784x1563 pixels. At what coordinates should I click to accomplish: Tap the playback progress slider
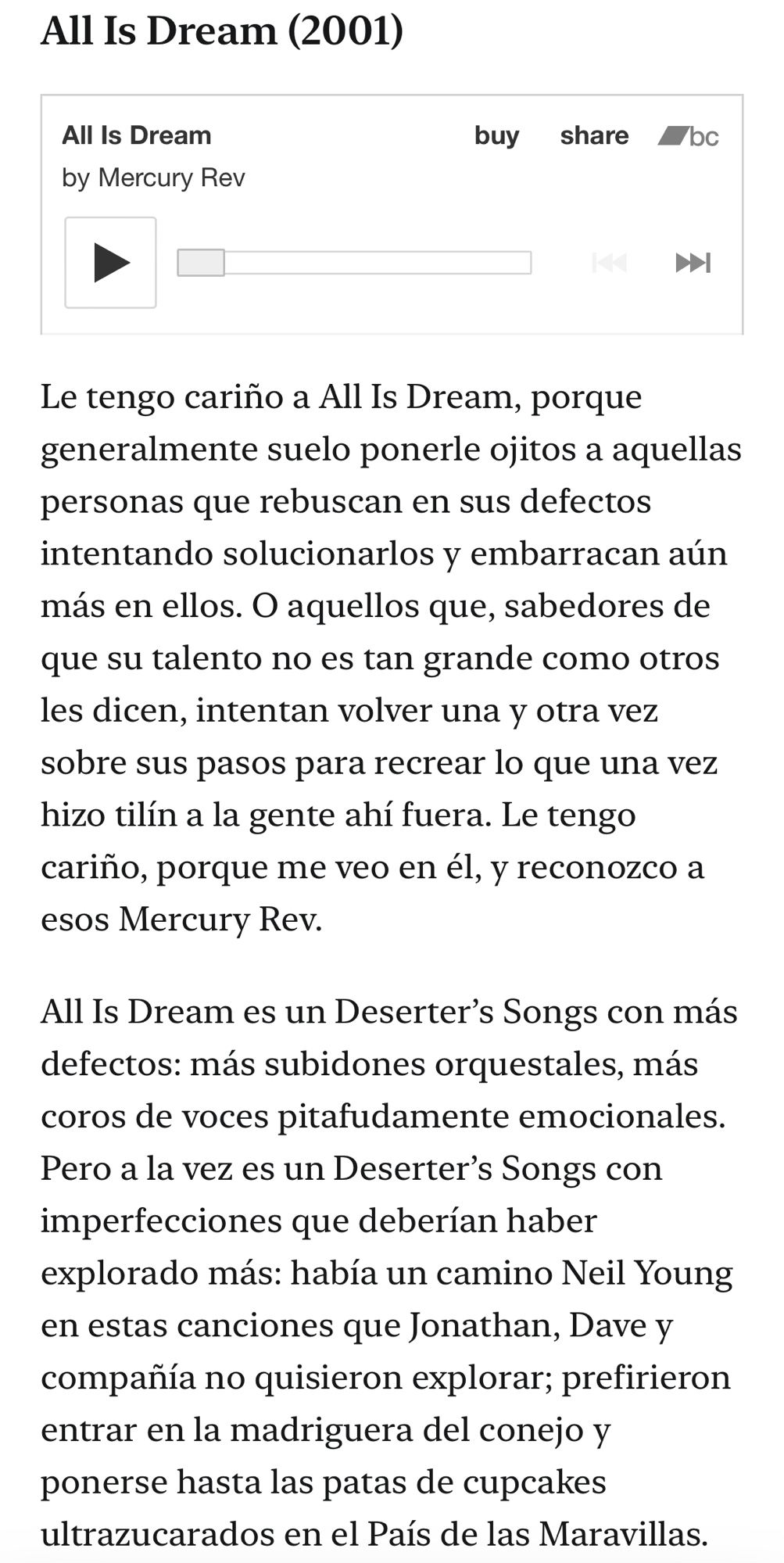point(354,263)
